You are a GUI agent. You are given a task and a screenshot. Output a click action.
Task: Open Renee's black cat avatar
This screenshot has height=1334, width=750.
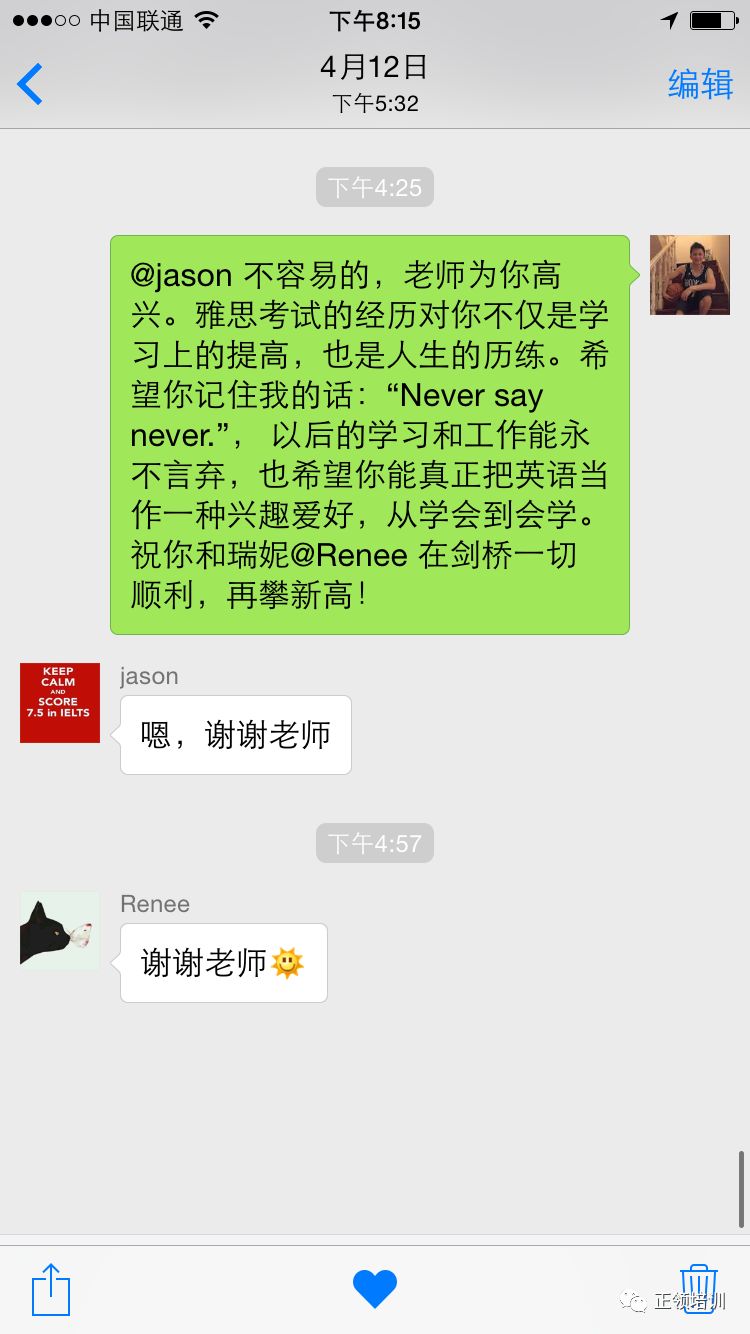click(60, 931)
